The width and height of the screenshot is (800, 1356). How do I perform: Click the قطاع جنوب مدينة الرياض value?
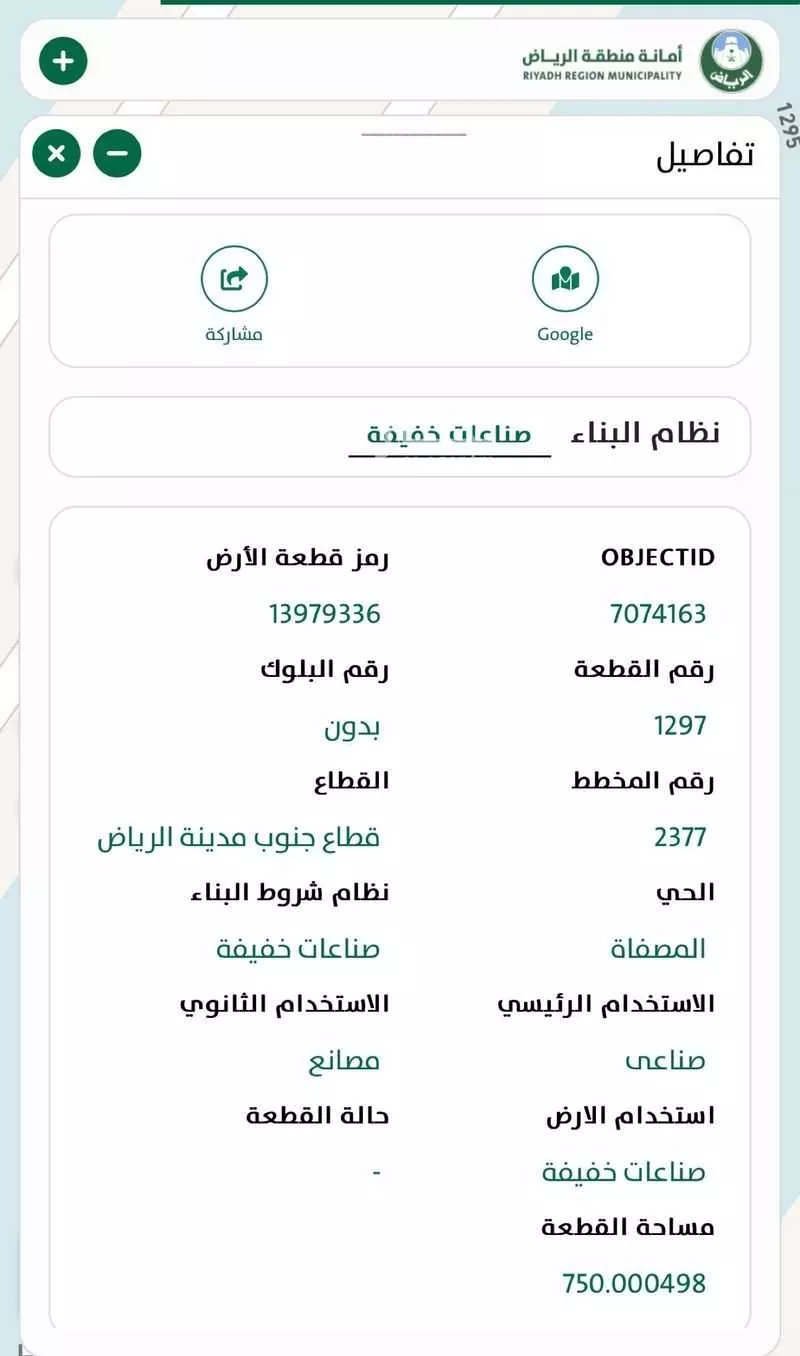tap(247, 837)
